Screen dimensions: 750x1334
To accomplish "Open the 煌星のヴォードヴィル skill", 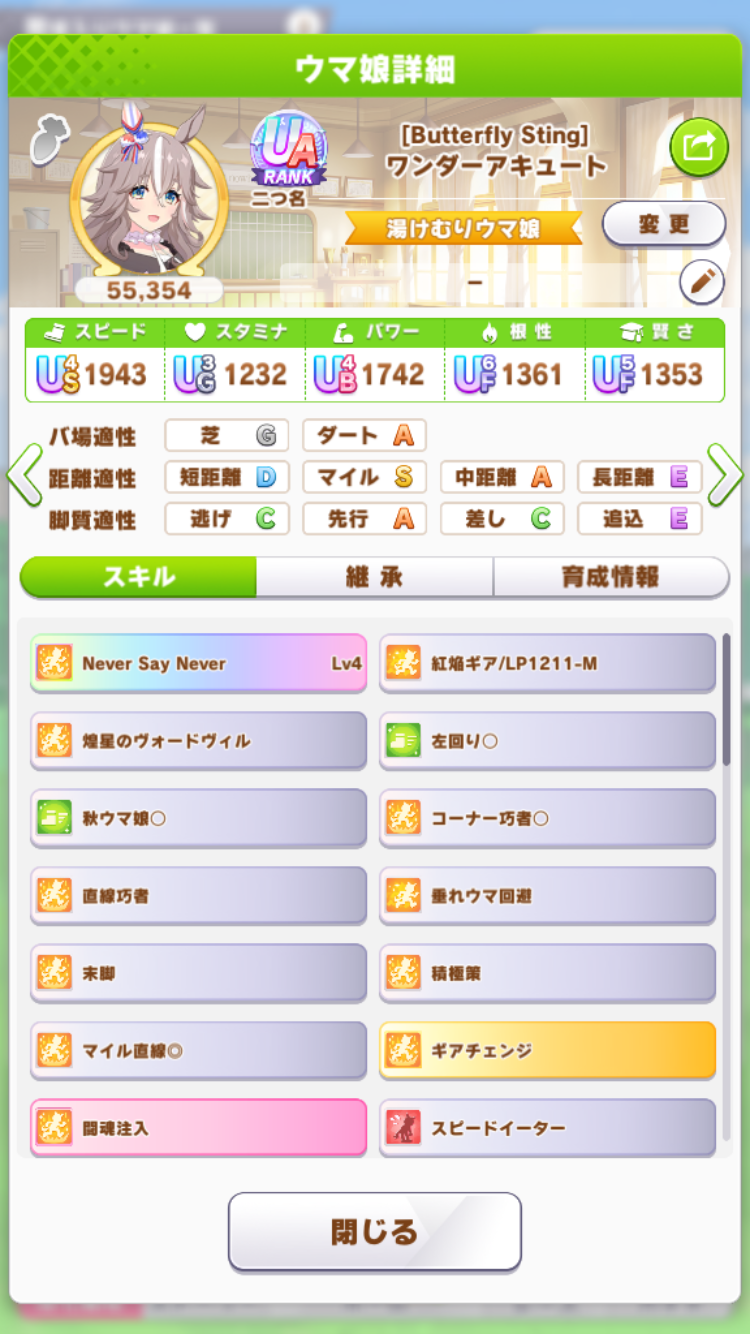I will (198, 741).
